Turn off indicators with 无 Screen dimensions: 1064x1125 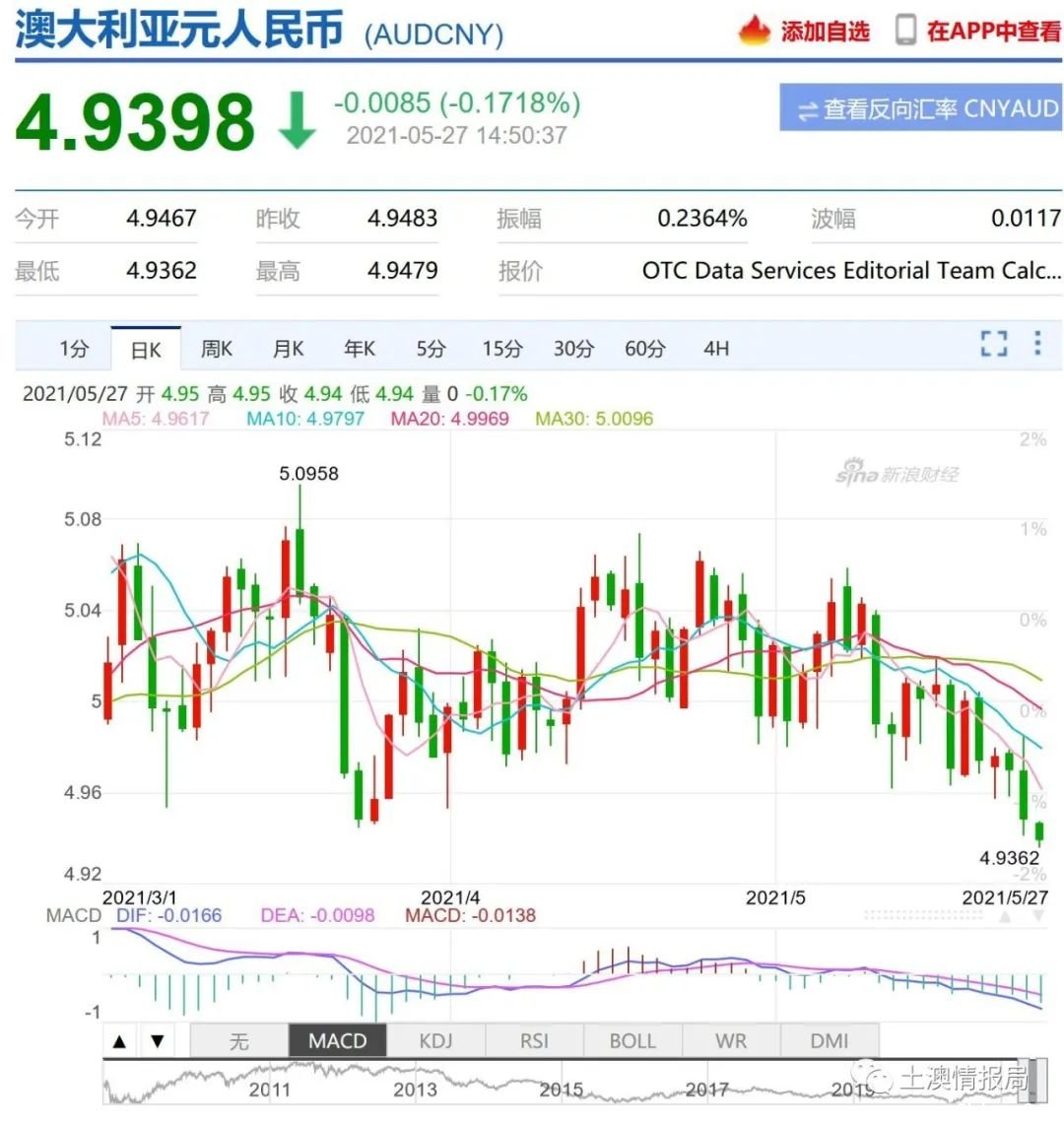tap(239, 1041)
